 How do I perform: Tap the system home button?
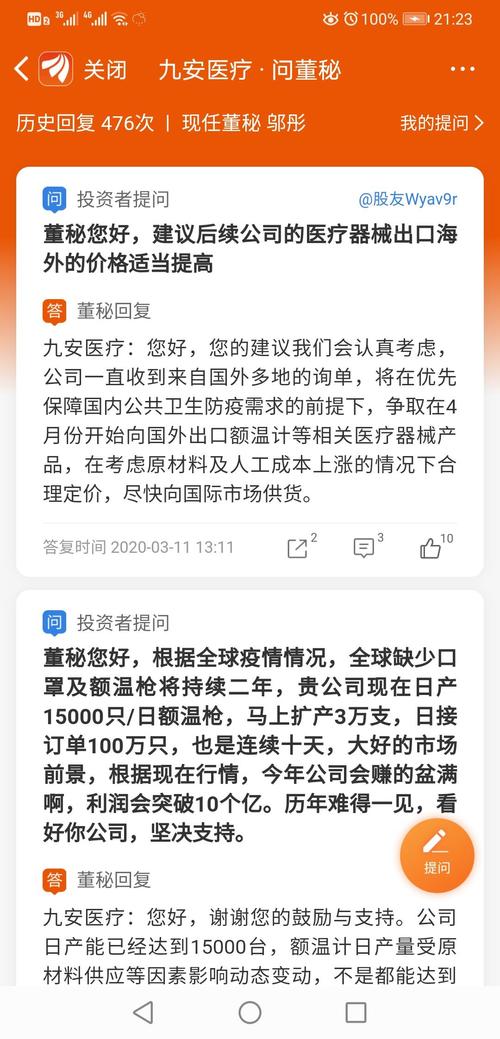coord(250,1012)
